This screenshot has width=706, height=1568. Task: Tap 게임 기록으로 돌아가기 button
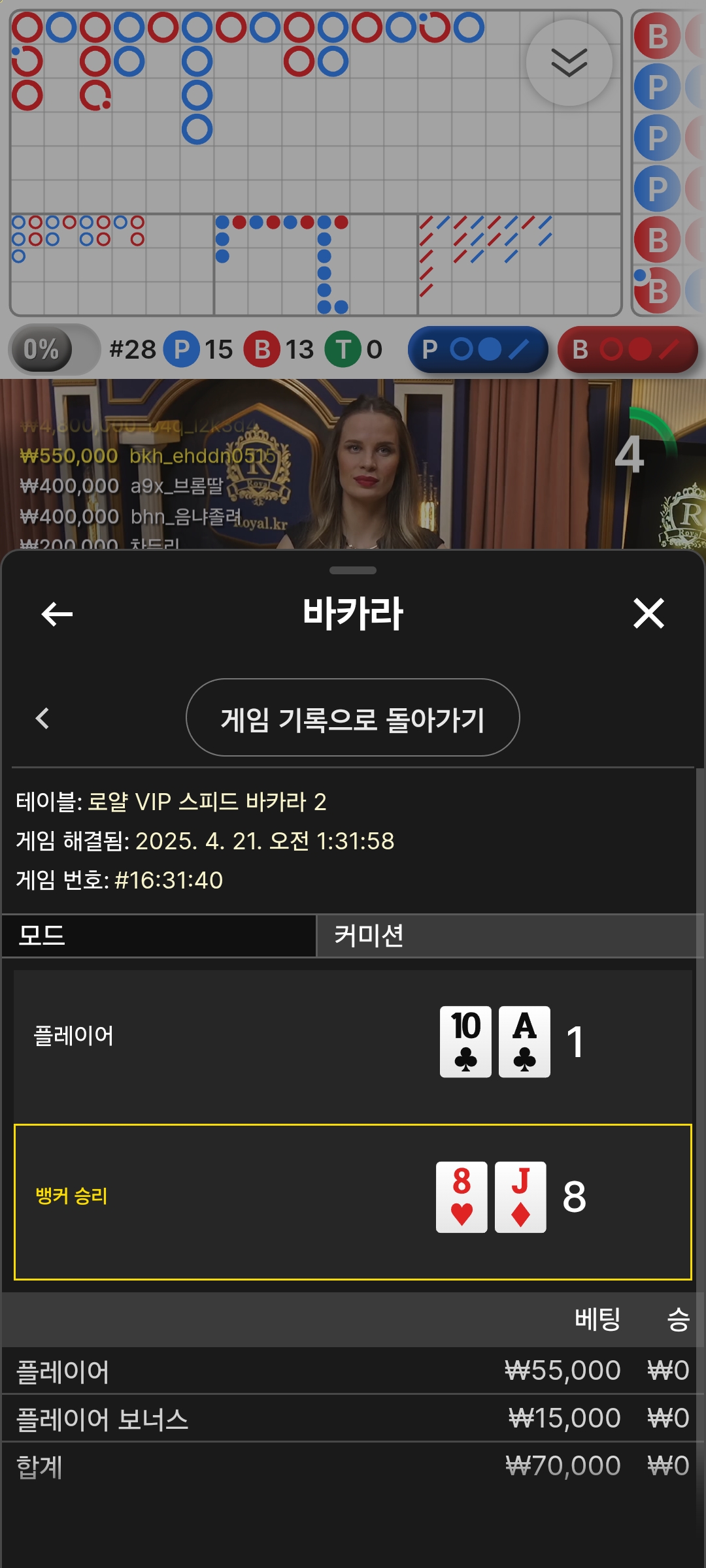353,717
